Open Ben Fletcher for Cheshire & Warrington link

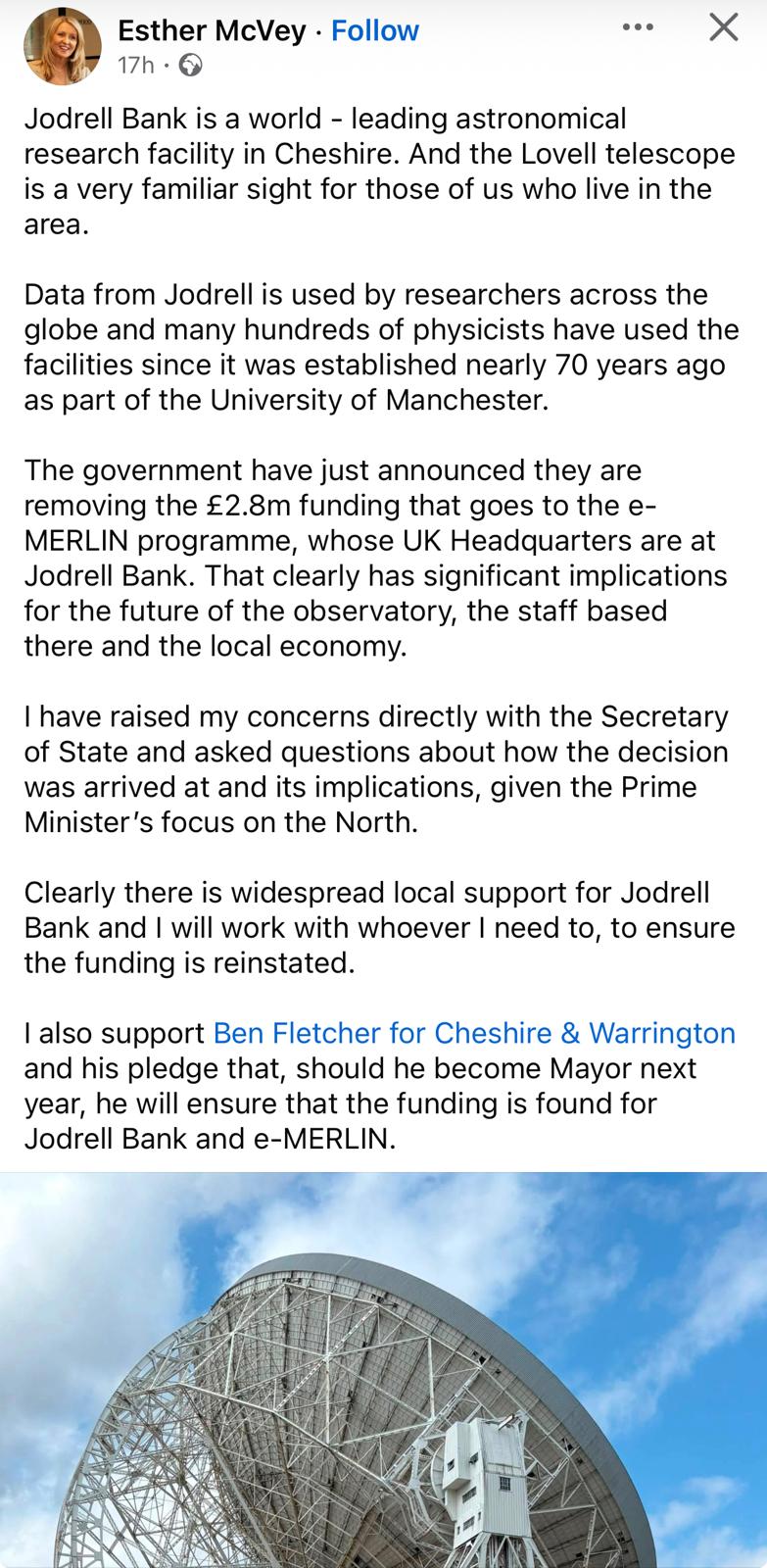point(474,1033)
